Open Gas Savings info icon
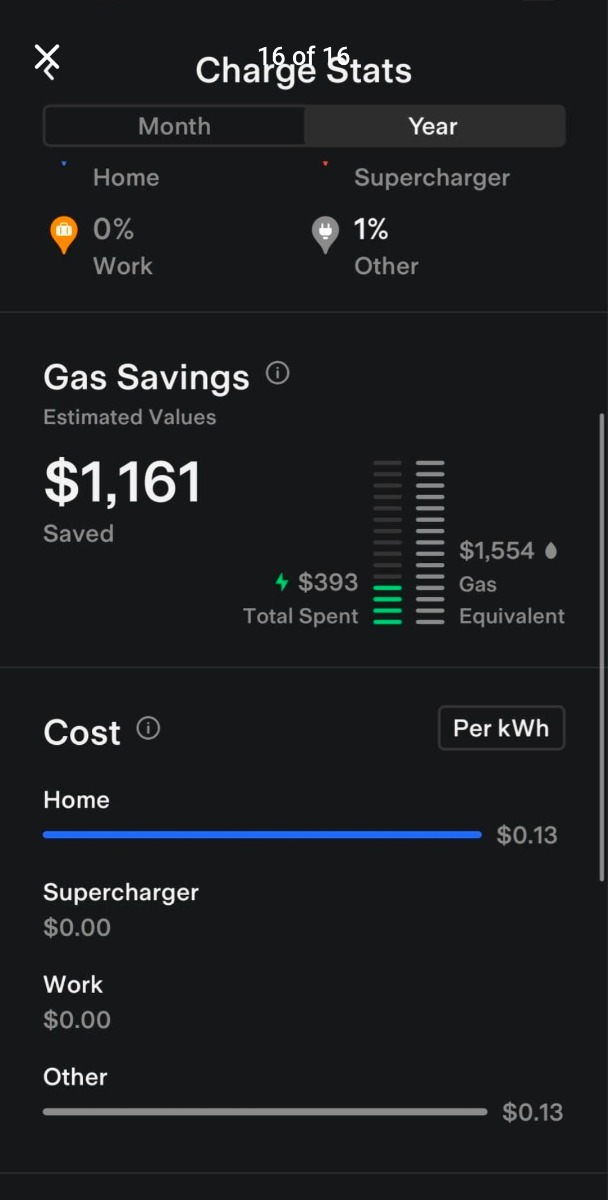Viewport: 608px width, 1200px height. coord(278,374)
